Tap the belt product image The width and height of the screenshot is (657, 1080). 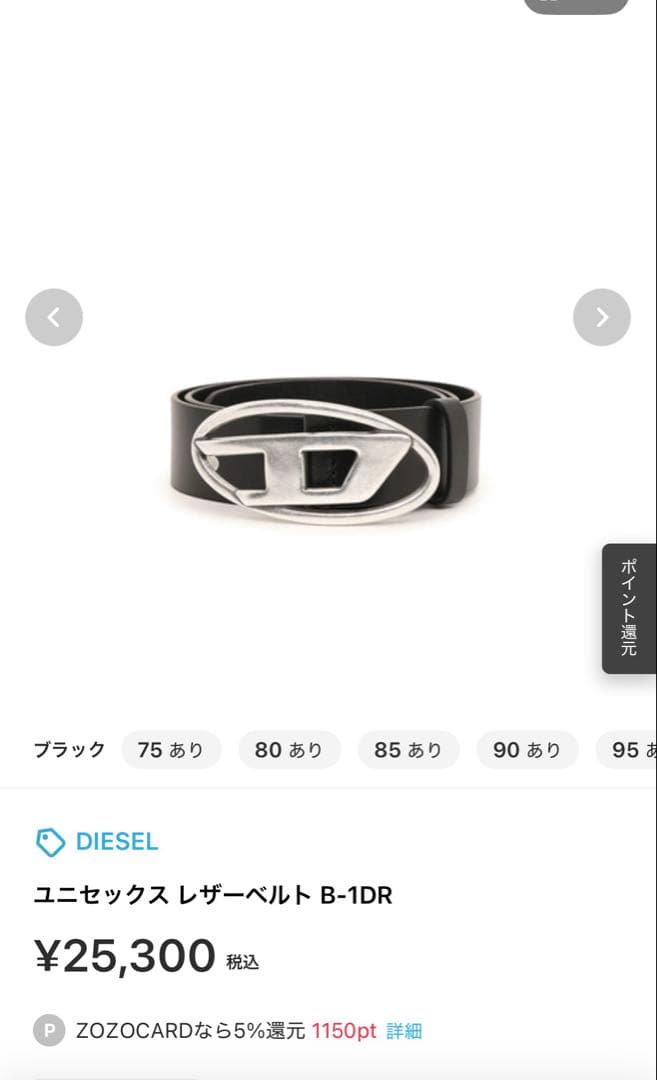pyautogui.click(x=325, y=450)
